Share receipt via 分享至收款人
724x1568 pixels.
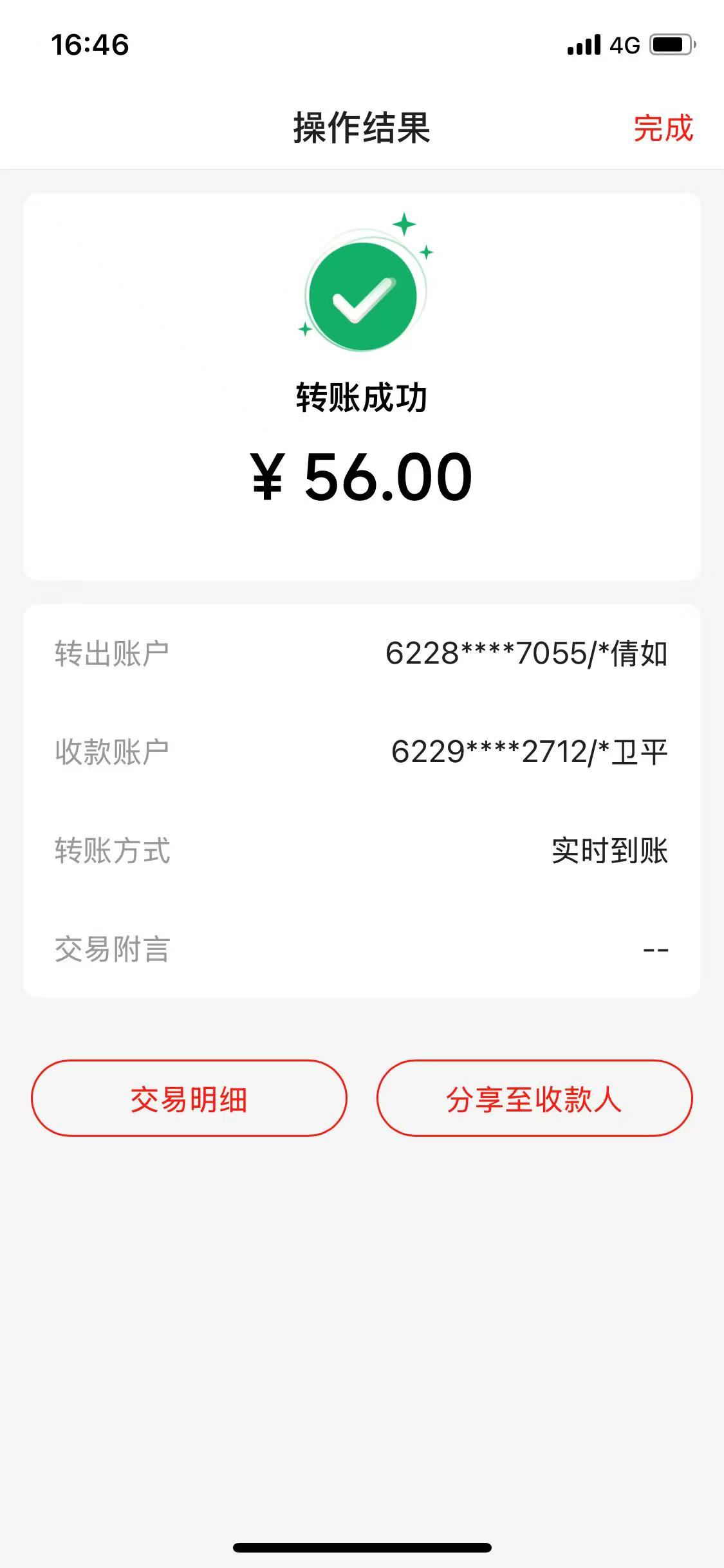tap(534, 1098)
